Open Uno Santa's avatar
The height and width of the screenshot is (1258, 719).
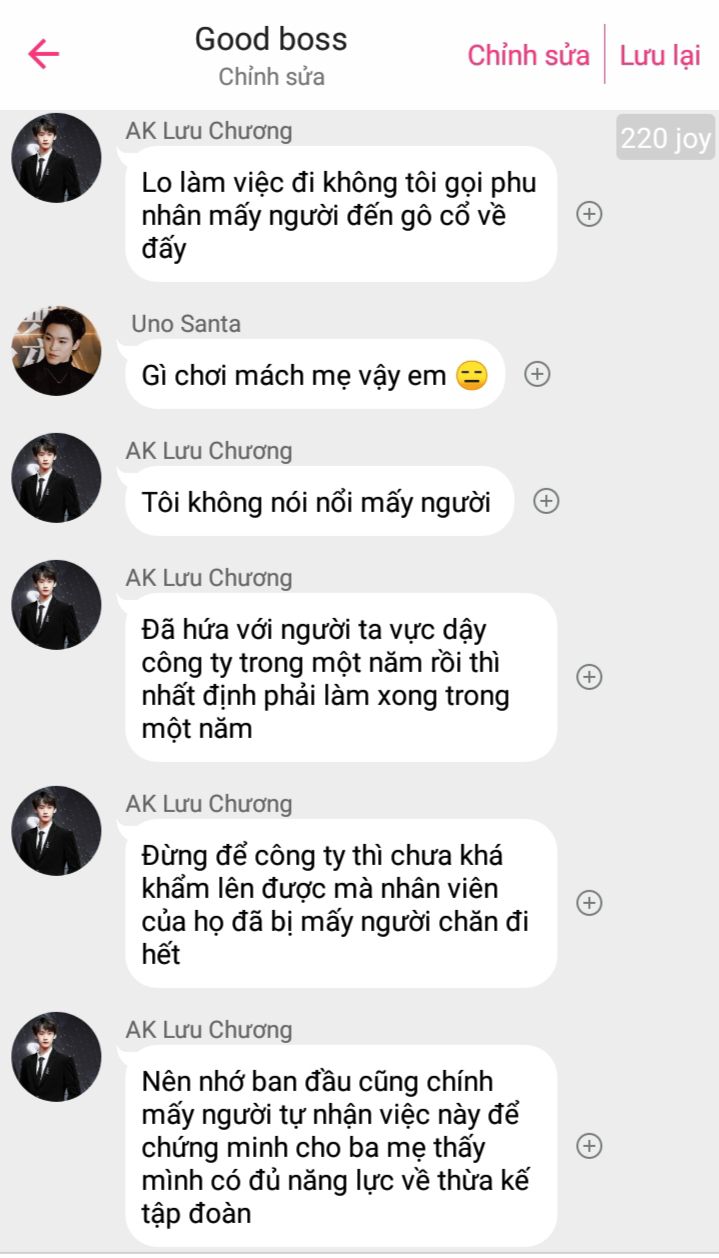pyautogui.click(x=56, y=351)
